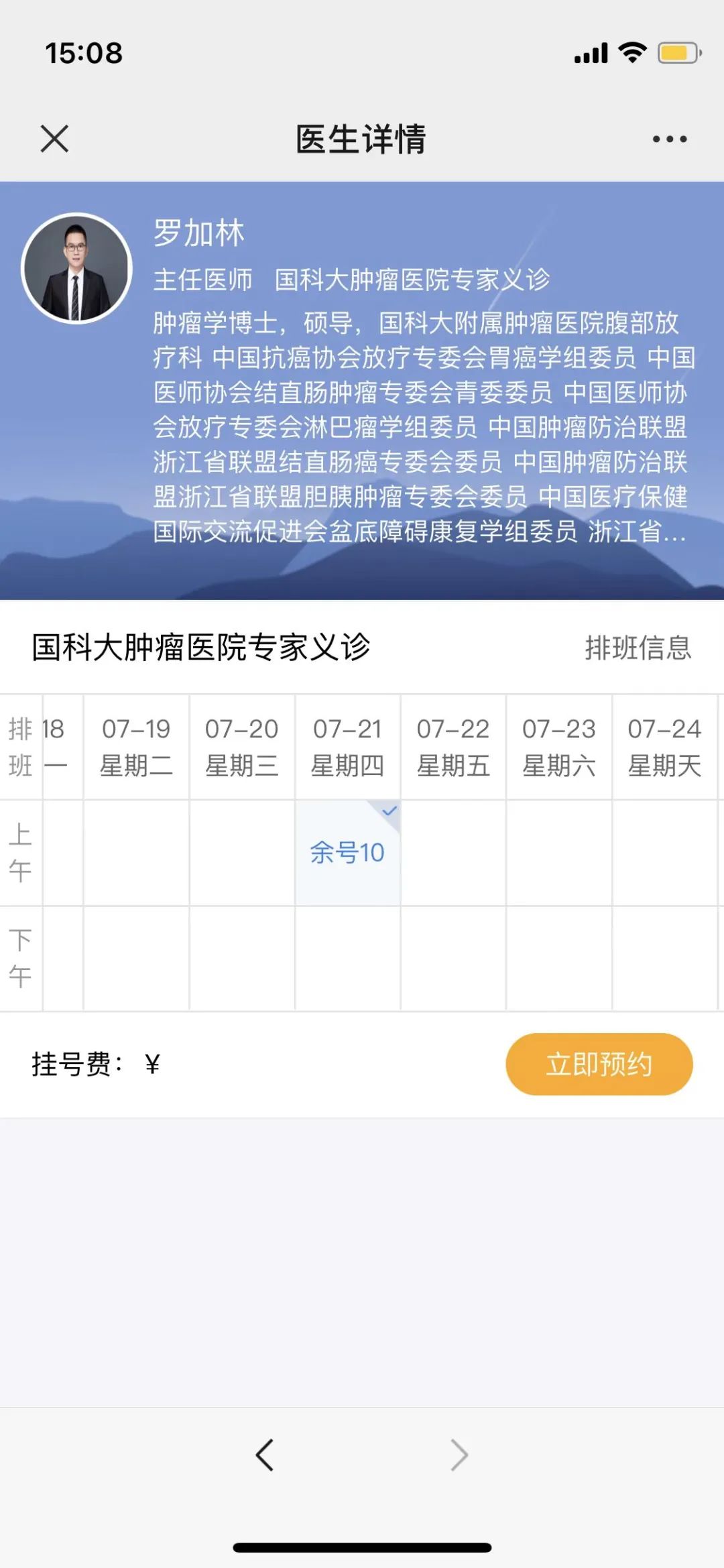The image size is (724, 1568).
Task: Go back with bottom left arrow
Action: pos(265,1455)
